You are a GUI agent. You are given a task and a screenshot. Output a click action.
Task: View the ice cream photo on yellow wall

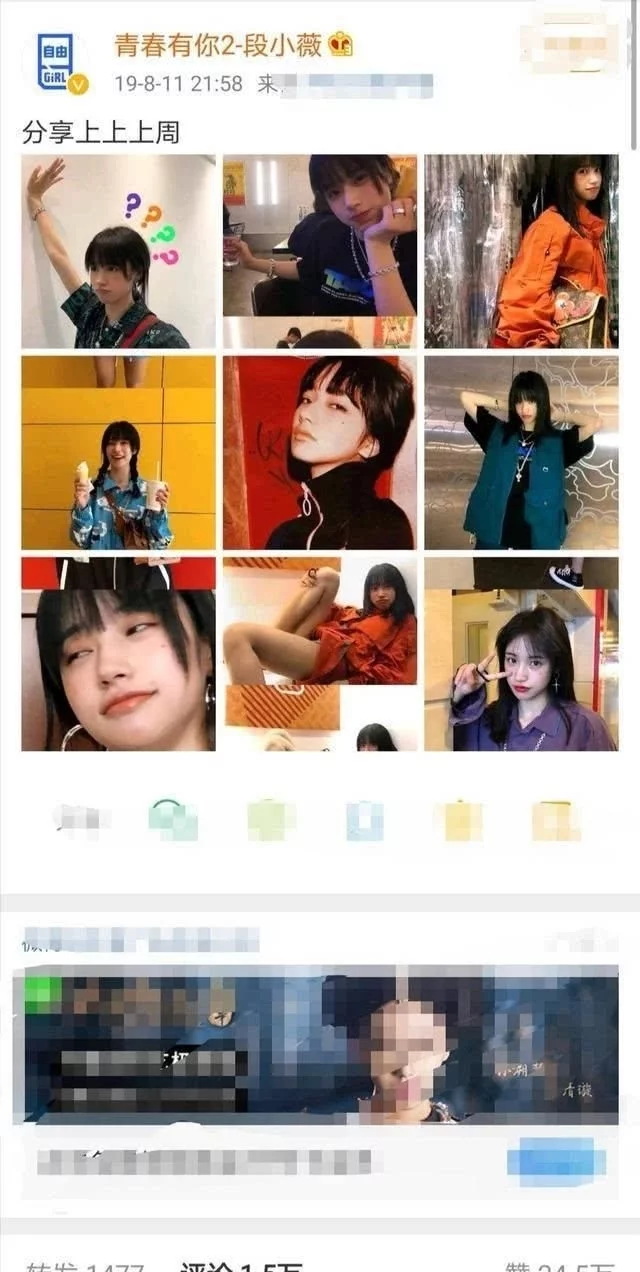[x=118, y=453]
